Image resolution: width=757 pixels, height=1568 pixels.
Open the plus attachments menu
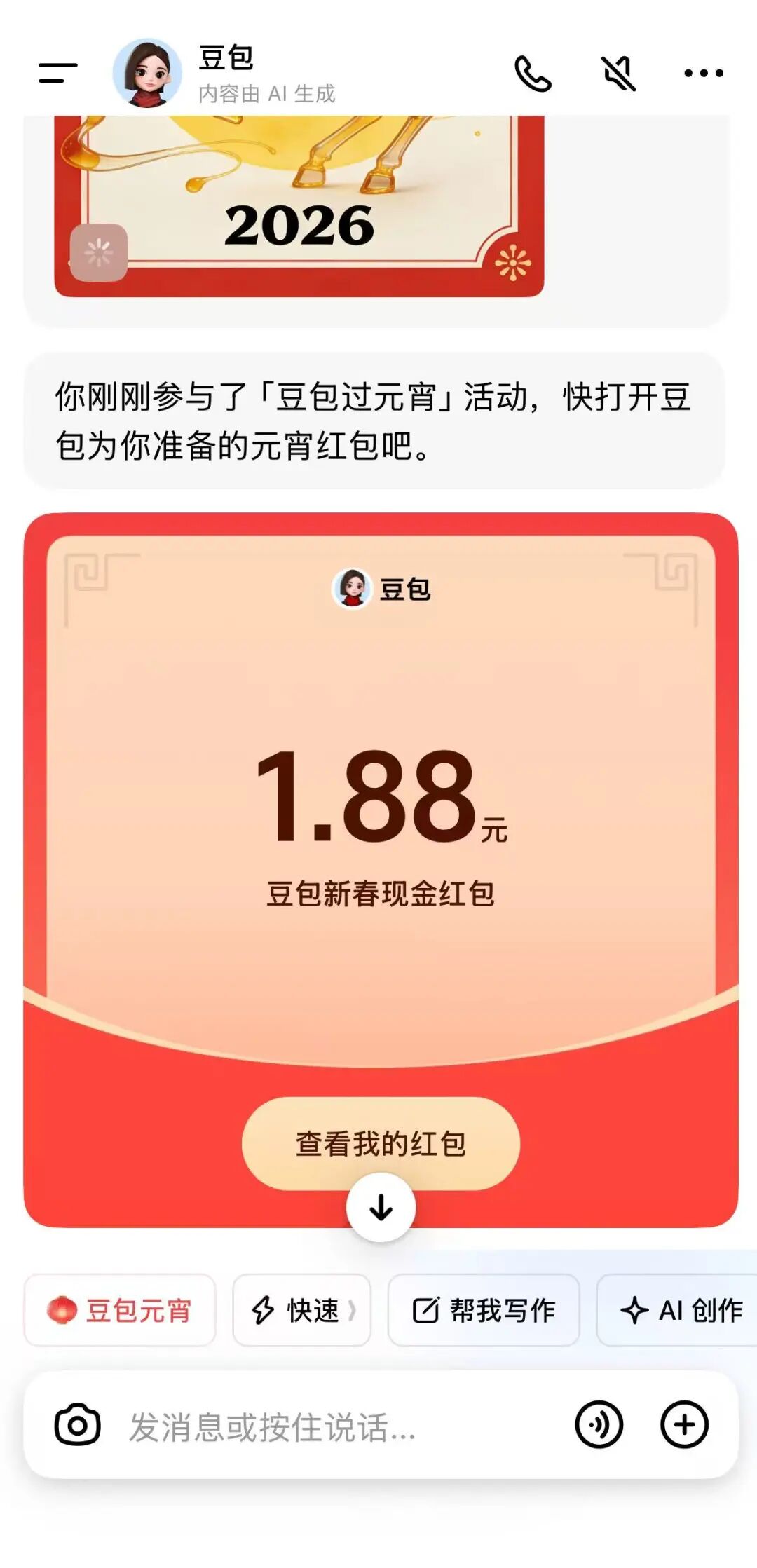coord(684,1425)
